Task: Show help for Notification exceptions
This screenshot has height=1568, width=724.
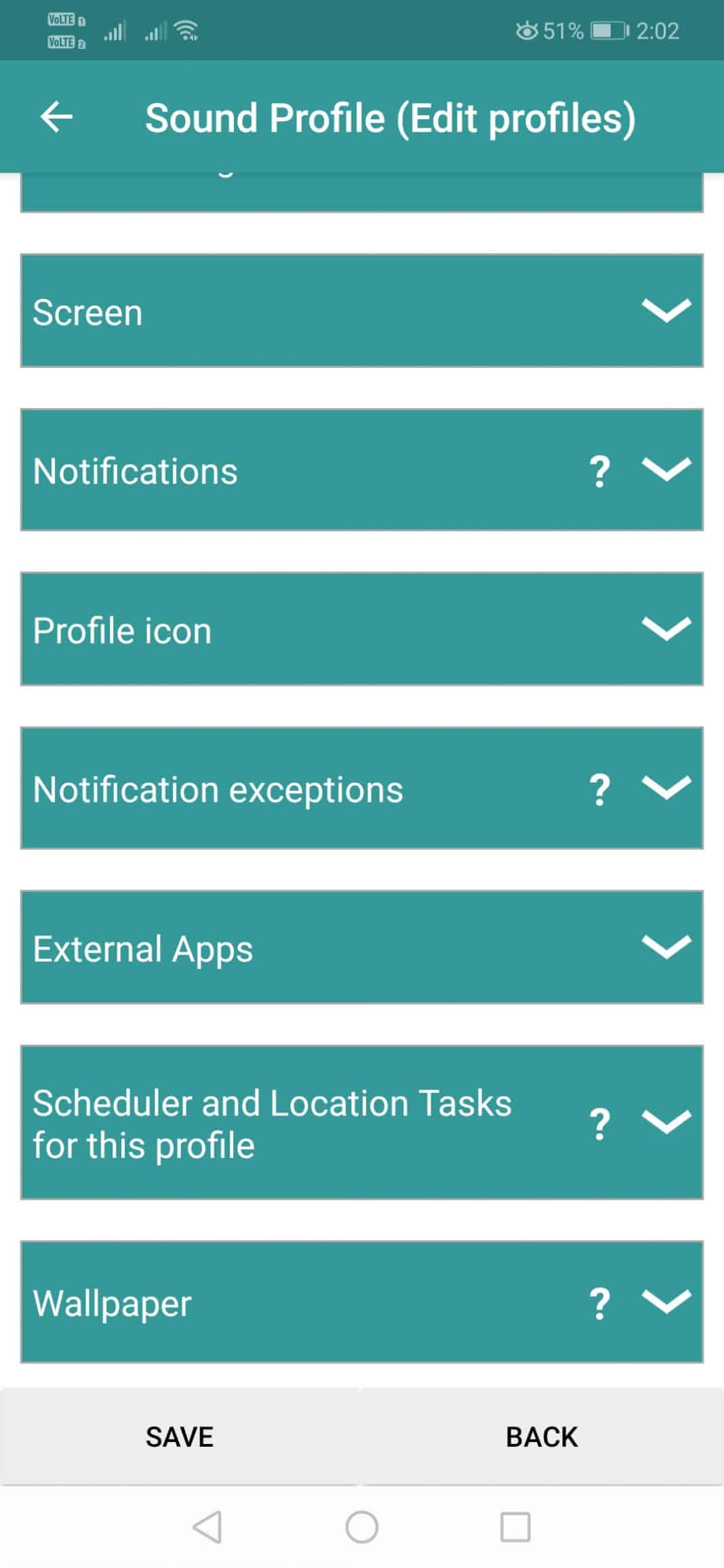Action: pos(600,789)
